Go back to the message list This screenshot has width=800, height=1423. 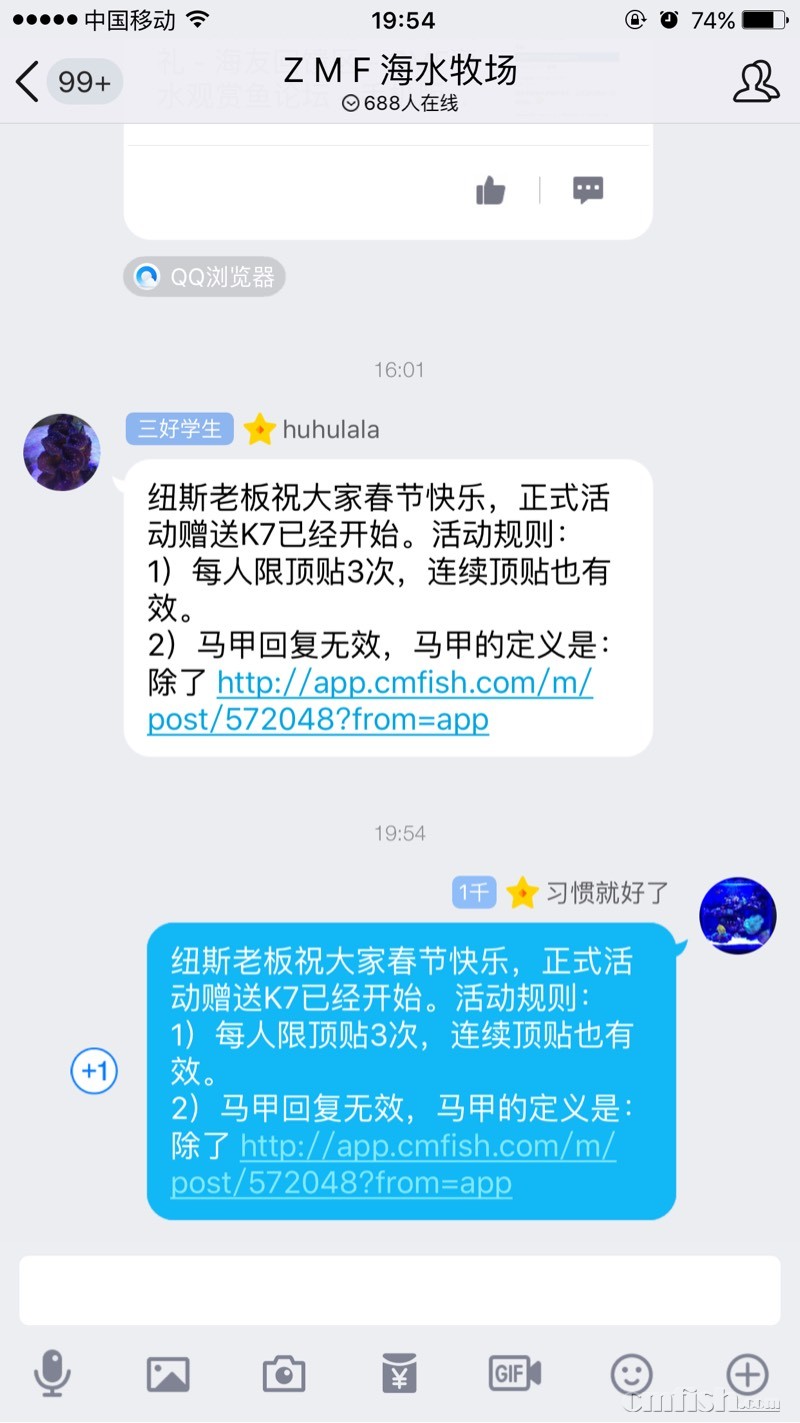(x=30, y=82)
